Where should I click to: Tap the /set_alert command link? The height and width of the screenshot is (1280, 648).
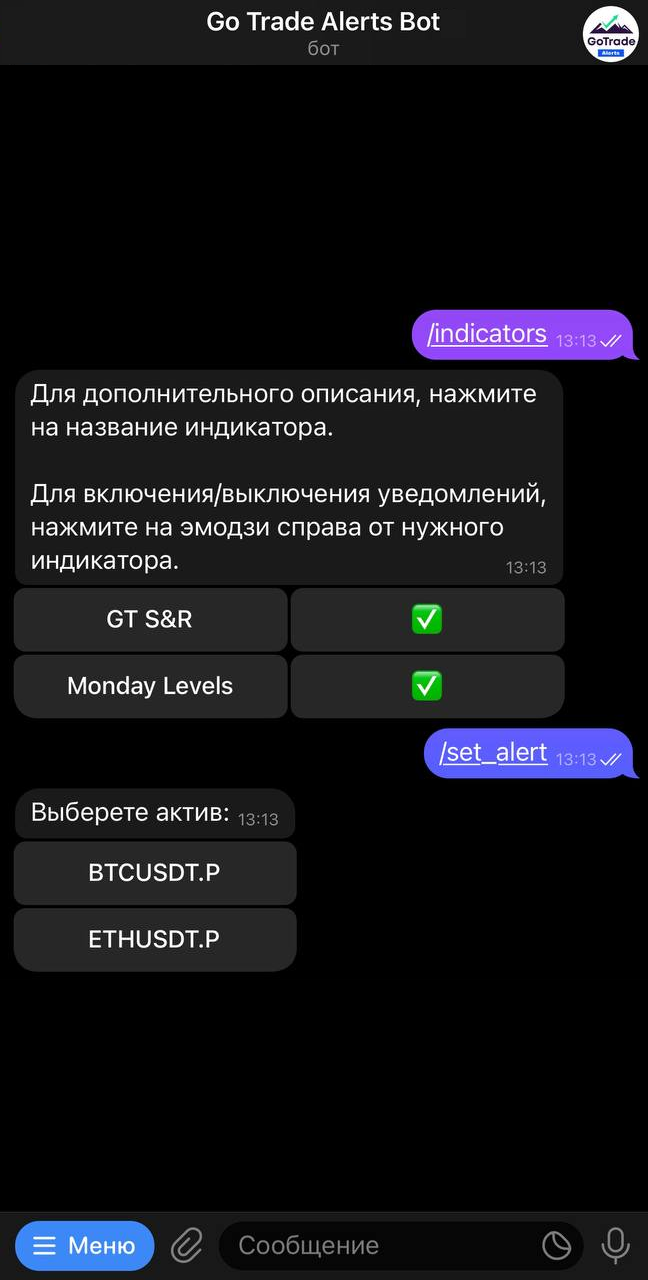[493, 753]
